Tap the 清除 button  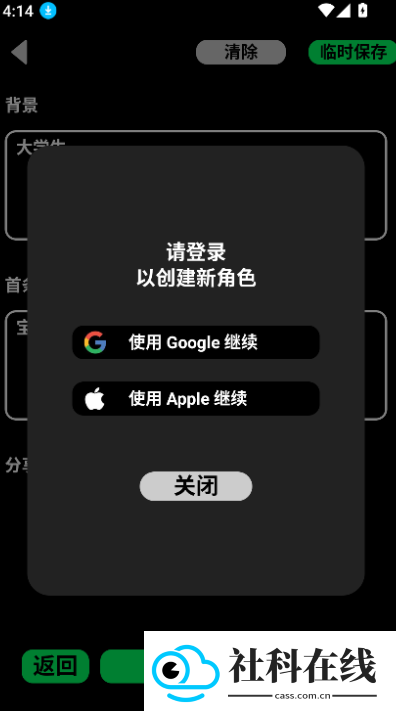coord(241,52)
